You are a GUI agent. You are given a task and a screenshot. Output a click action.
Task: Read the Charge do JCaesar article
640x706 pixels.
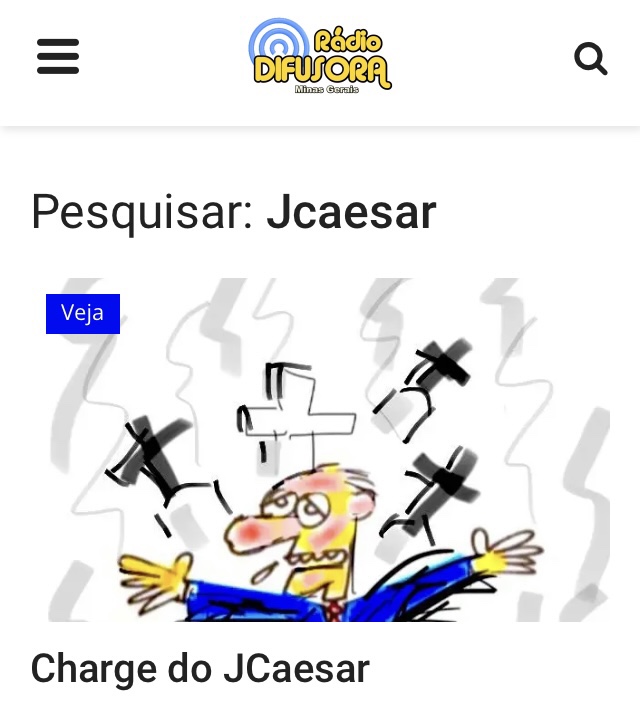coord(200,669)
